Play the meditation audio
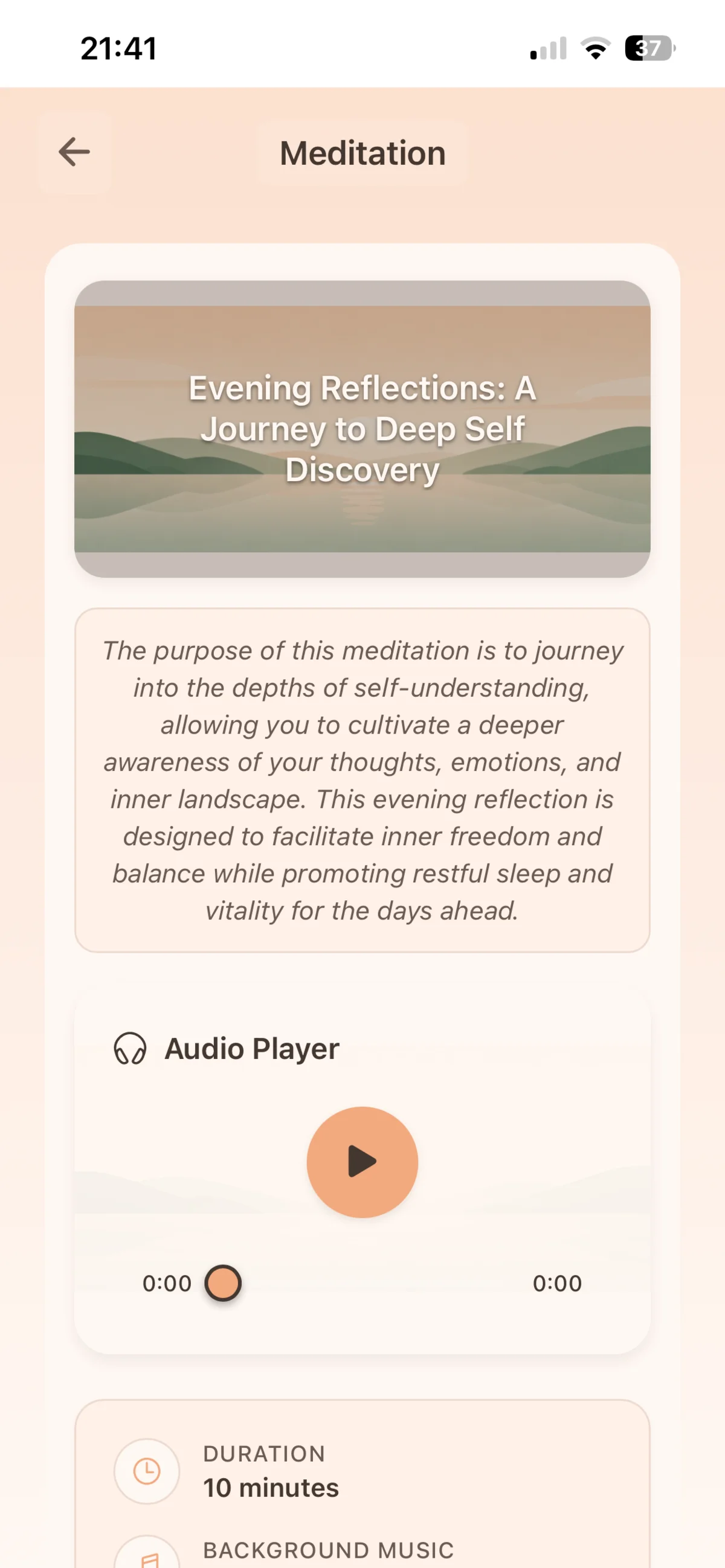The width and height of the screenshot is (725, 1568). coord(362,1162)
